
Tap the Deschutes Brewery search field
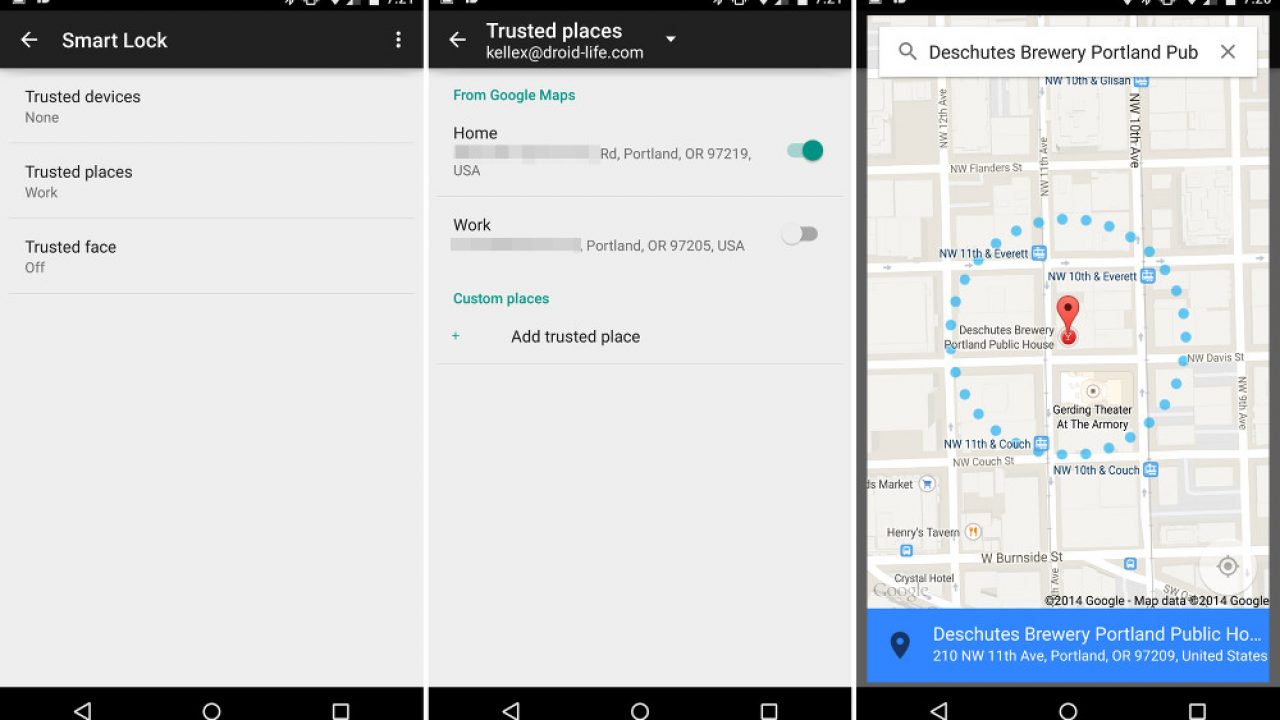tap(1062, 52)
